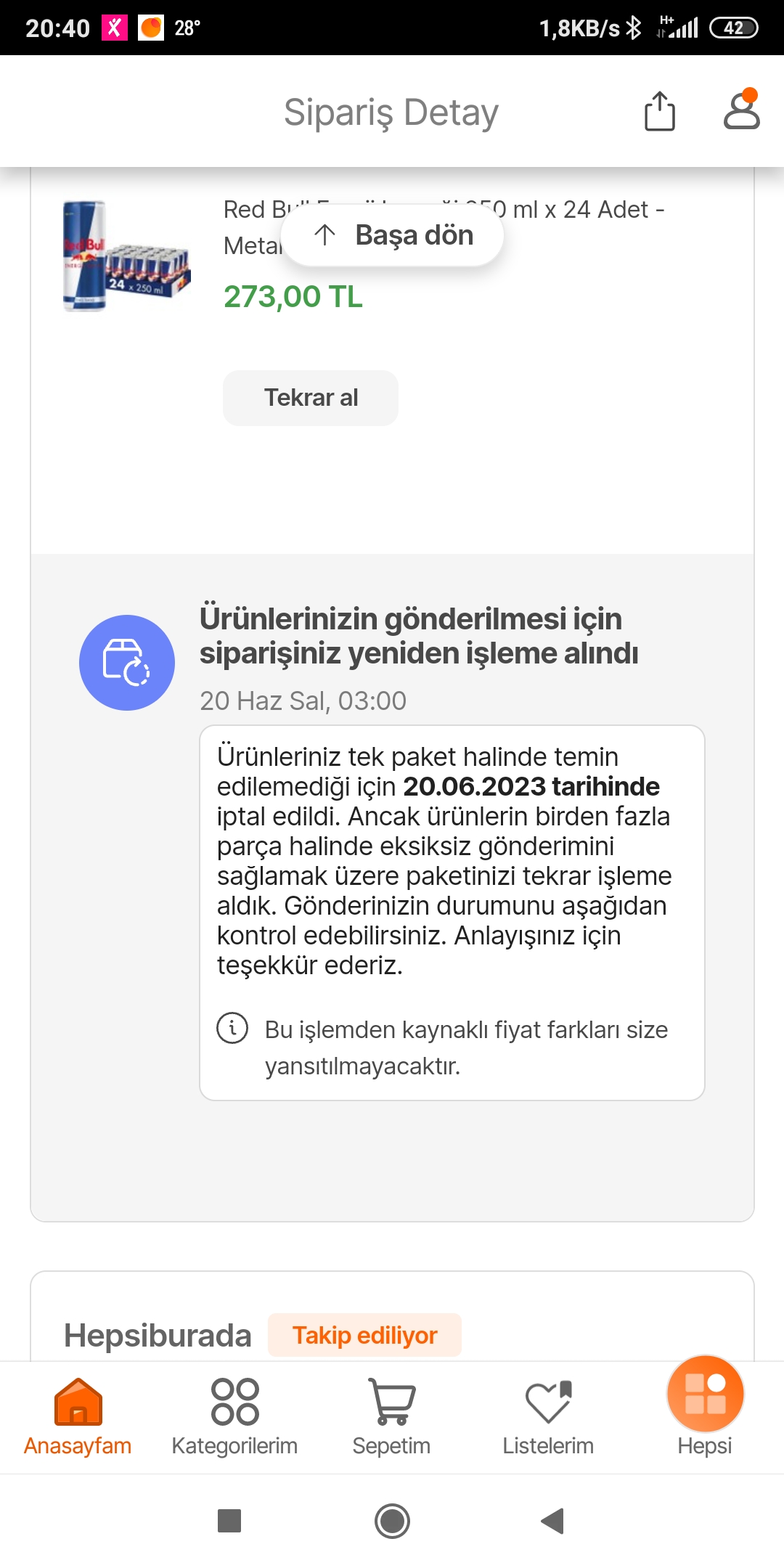Open the Red Bull product image
784x1568 pixels.
pyautogui.click(x=126, y=256)
